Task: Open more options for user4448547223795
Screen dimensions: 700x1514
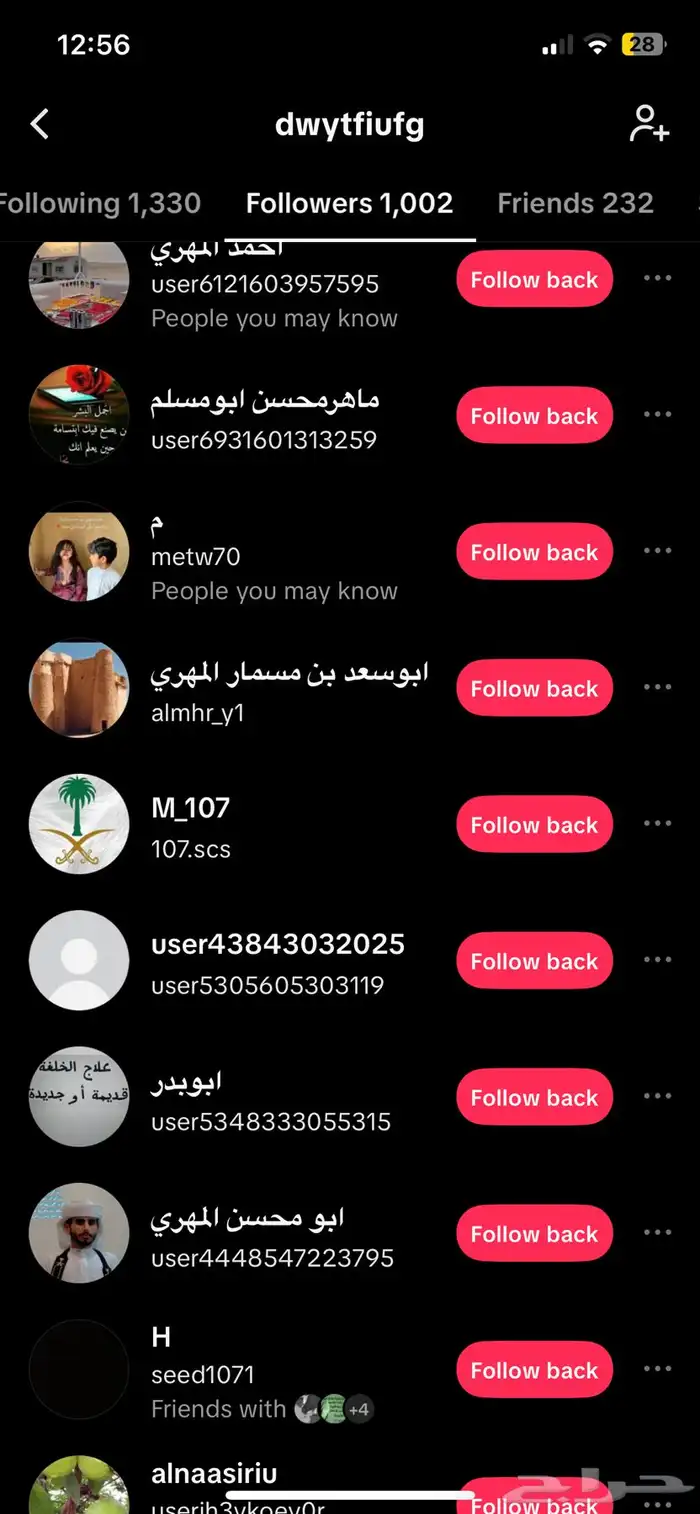Action: (657, 1233)
